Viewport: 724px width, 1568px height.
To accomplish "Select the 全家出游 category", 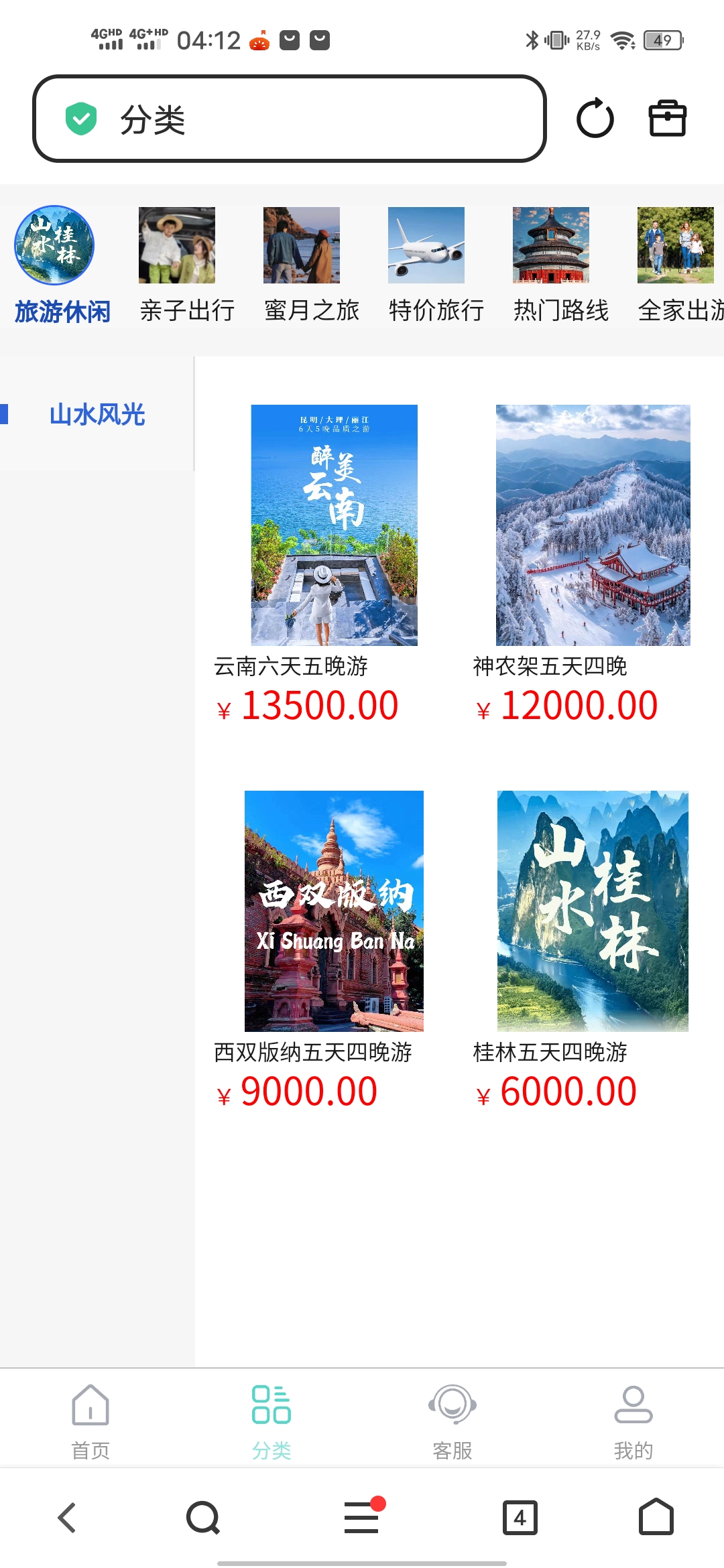I will (x=678, y=265).
